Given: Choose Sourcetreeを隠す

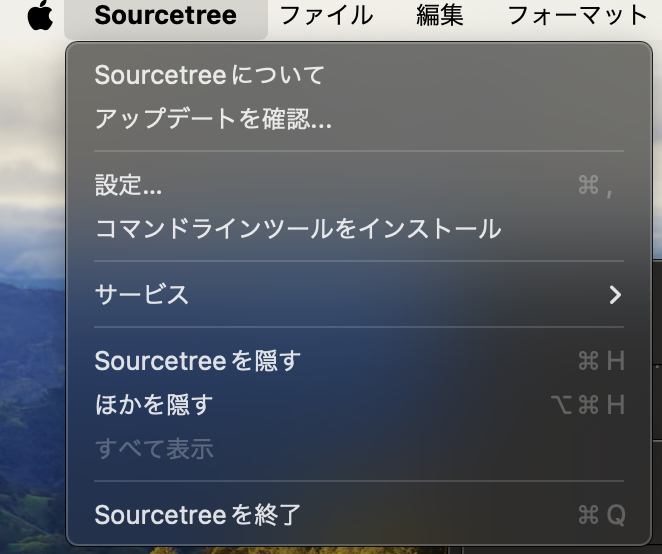Looking at the screenshot, I should coord(198,360).
